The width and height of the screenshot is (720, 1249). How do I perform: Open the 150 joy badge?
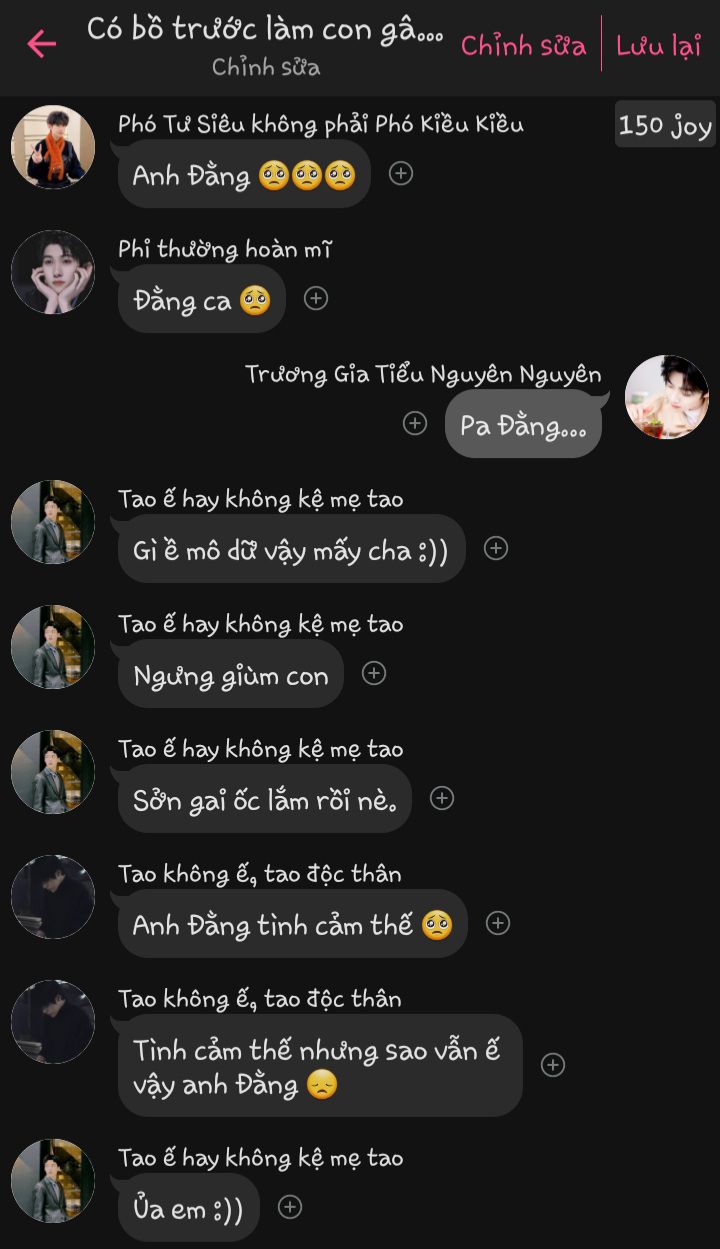click(665, 125)
